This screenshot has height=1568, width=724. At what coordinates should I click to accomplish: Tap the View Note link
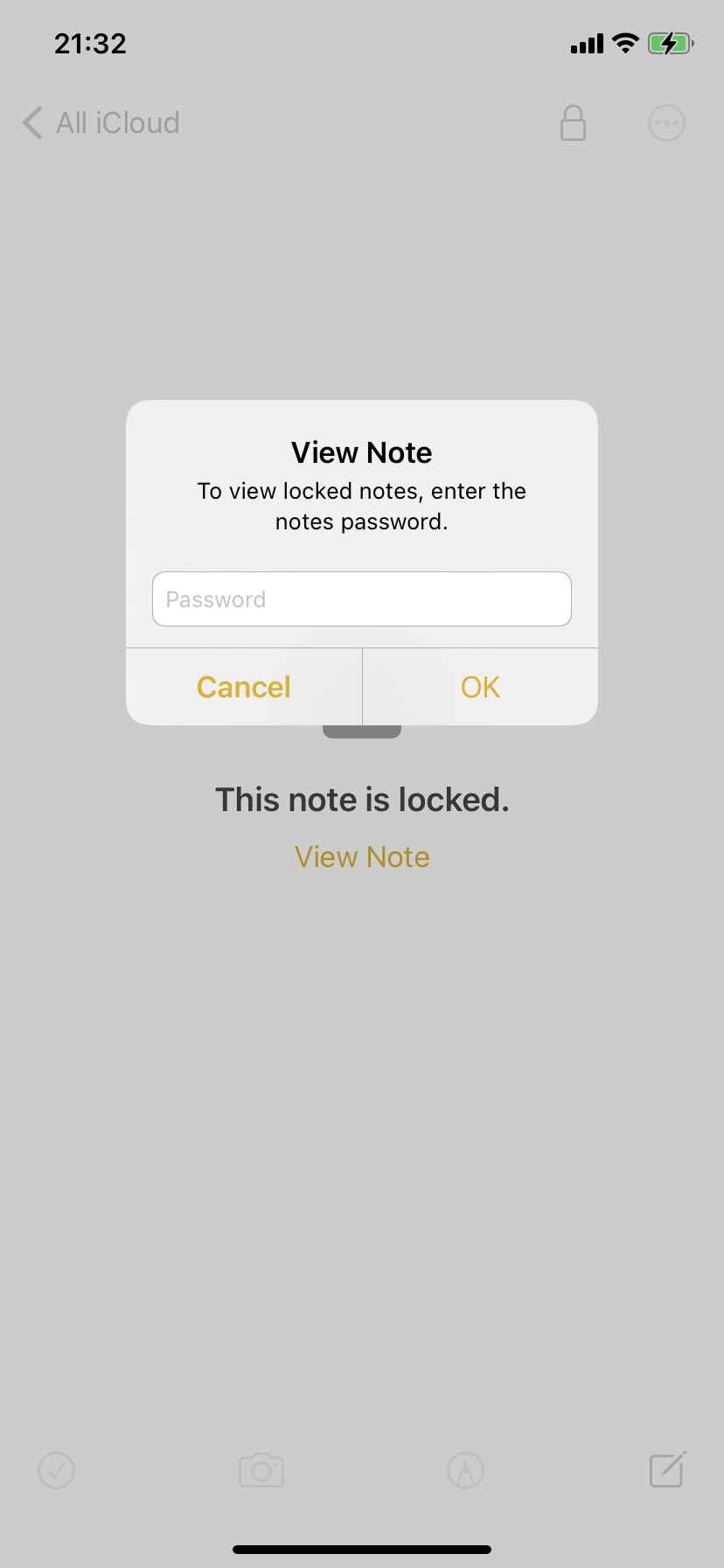[x=362, y=857]
